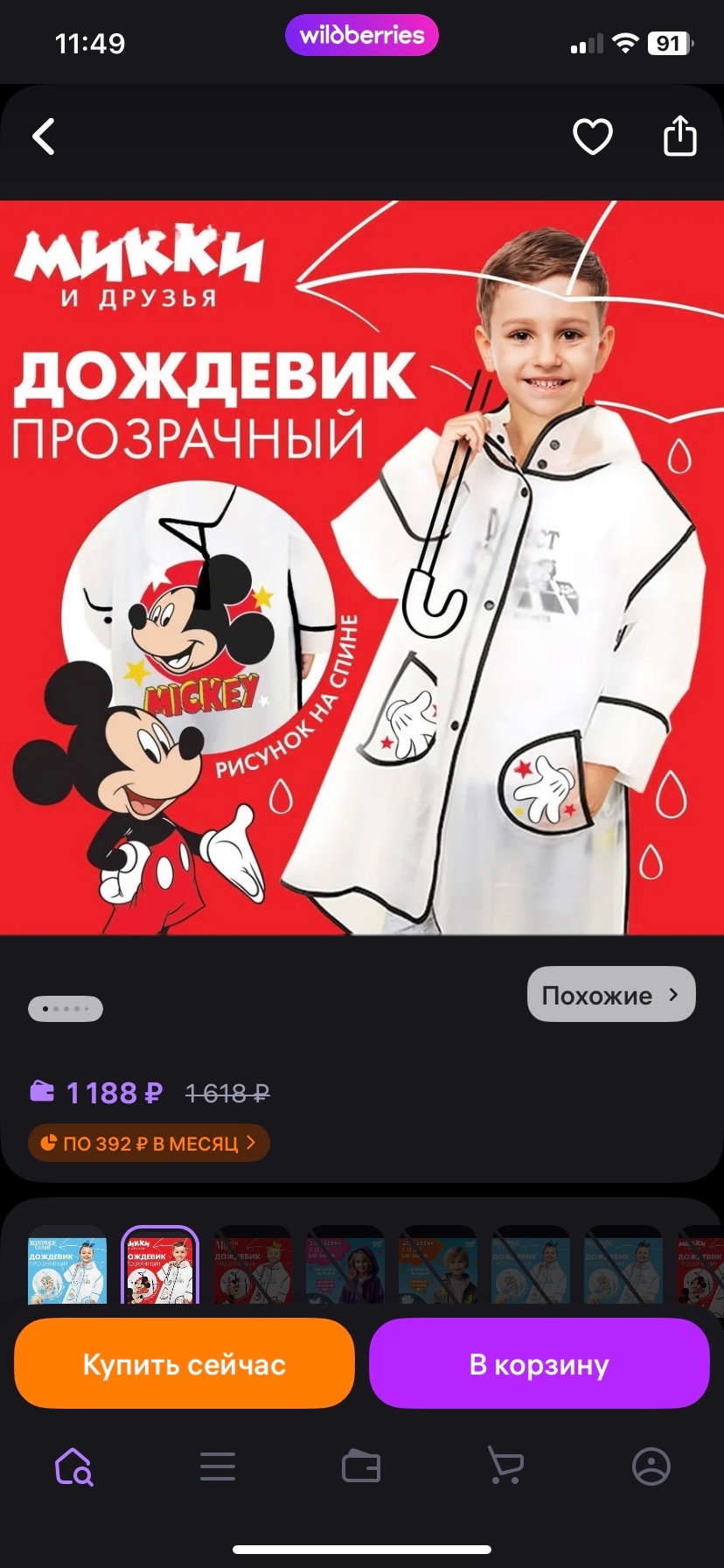This screenshot has width=724, height=1568.
Task: Tap Купить сейчас button
Action: 184,1364
